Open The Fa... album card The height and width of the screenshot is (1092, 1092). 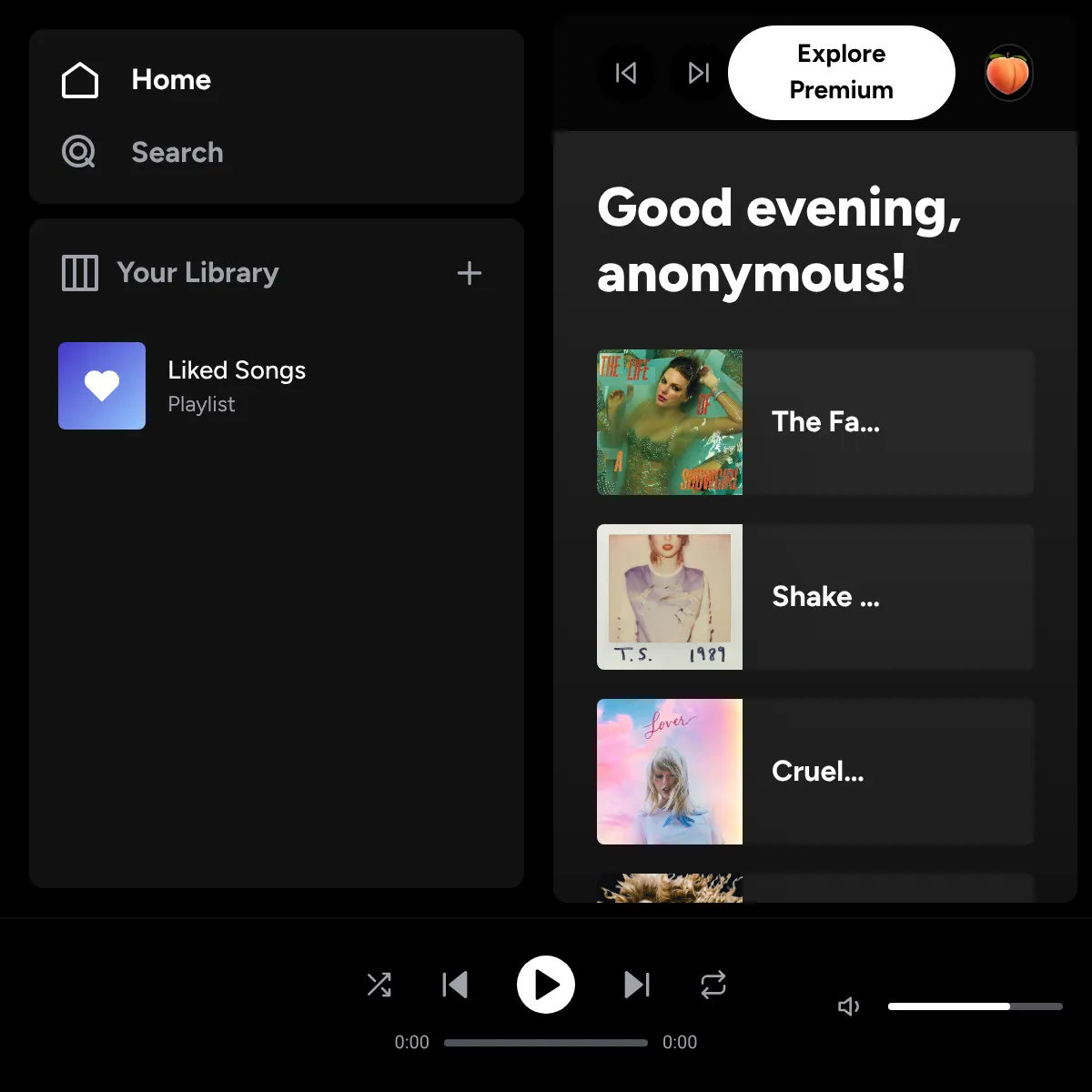[815, 422]
